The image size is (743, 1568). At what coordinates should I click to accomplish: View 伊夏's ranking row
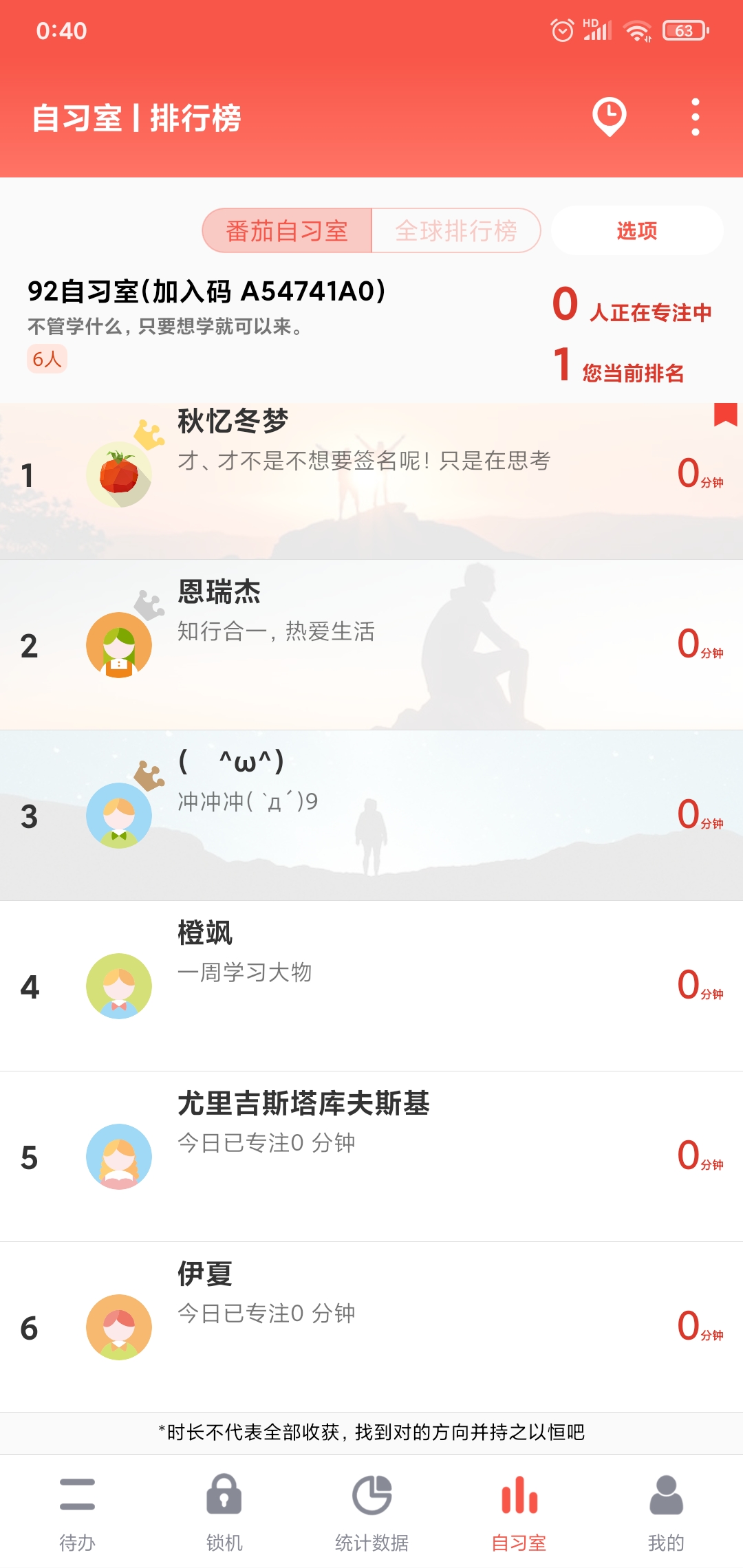pyautogui.click(x=371, y=1327)
